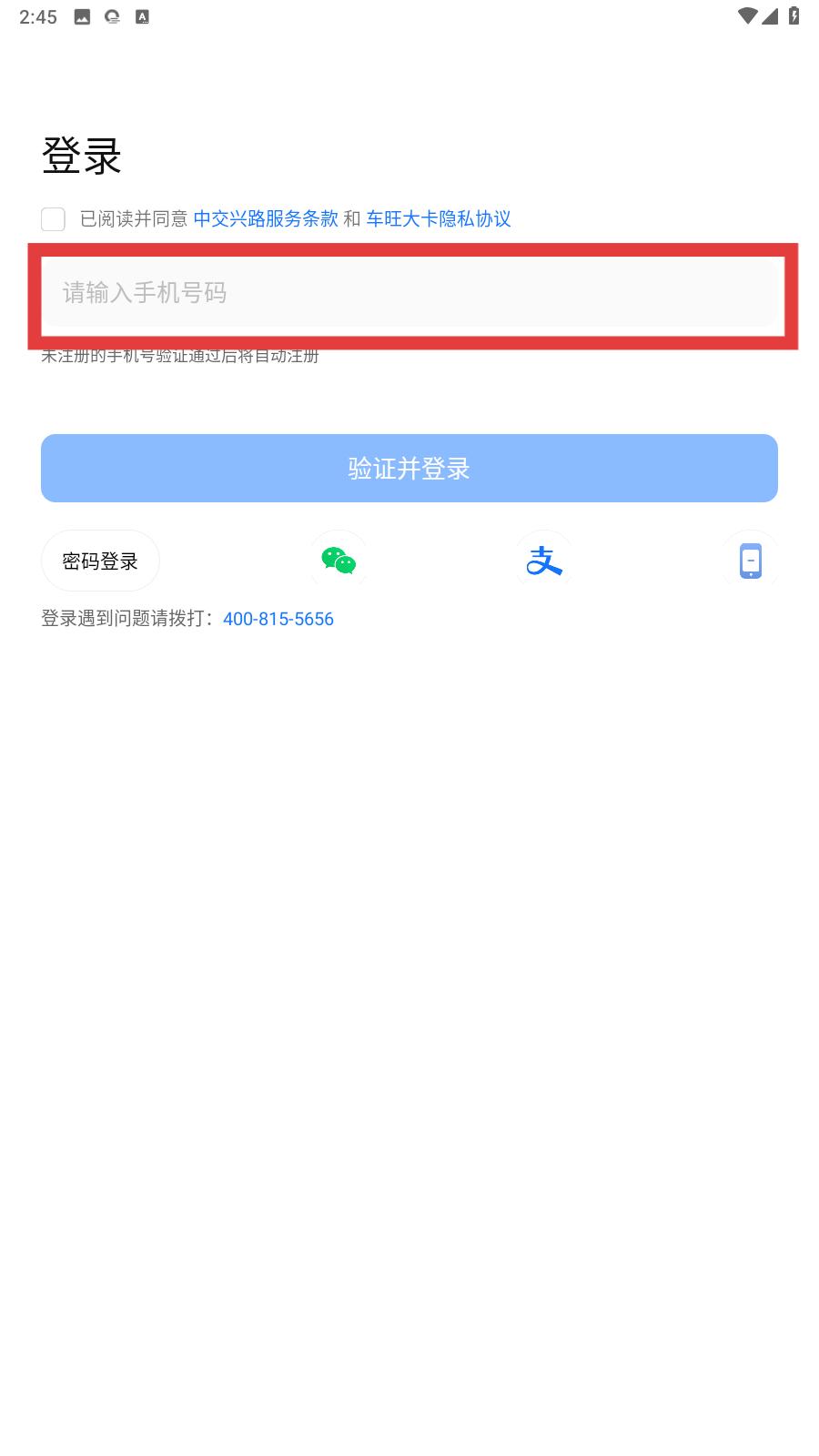The image size is (819, 1456).
Task: Open 中交兴路服务条款 link
Action: (266, 219)
